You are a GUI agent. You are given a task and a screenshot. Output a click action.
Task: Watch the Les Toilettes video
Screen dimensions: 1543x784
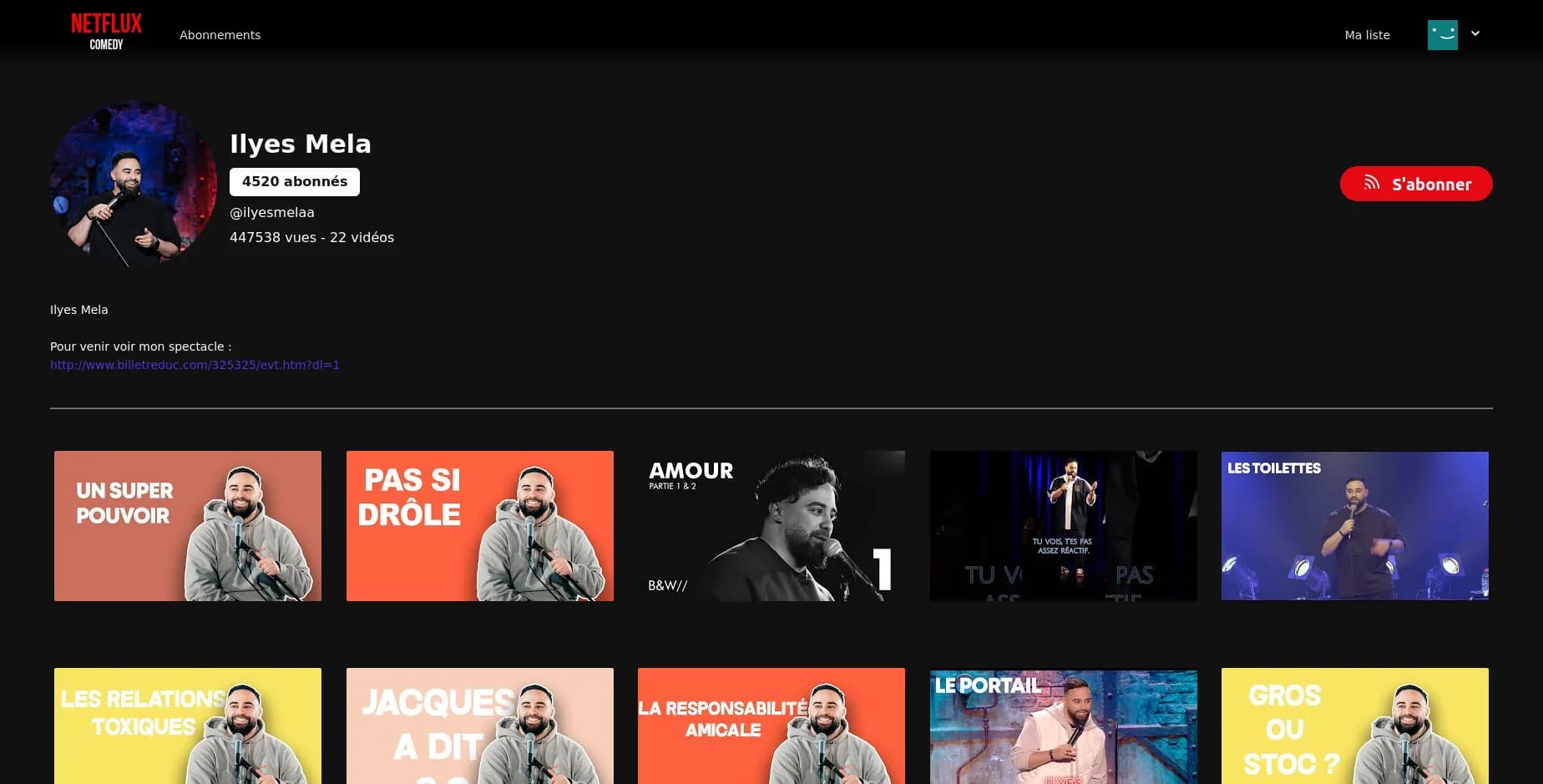tap(1354, 526)
